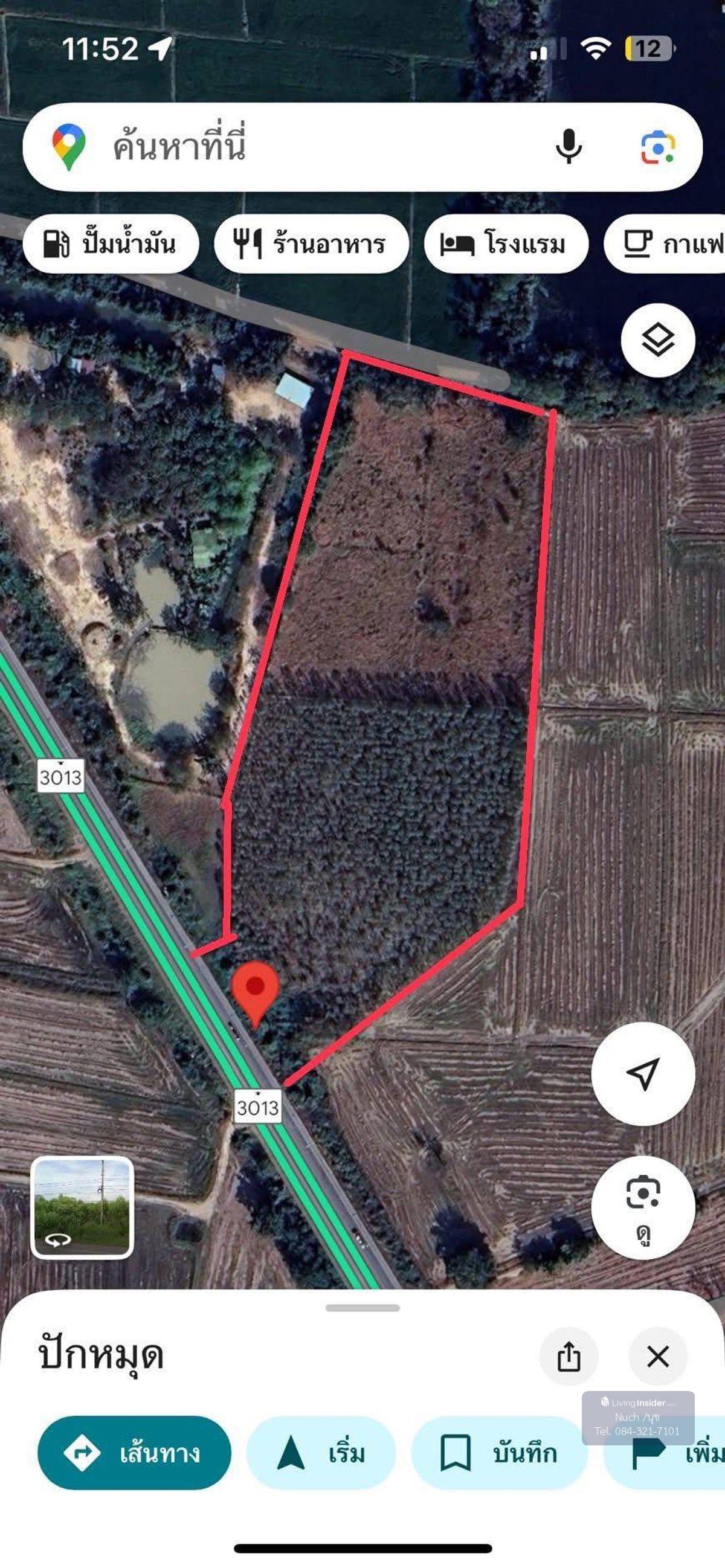725x1568 pixels.
Task: Open the map layers button
Action: click(657, 340)
